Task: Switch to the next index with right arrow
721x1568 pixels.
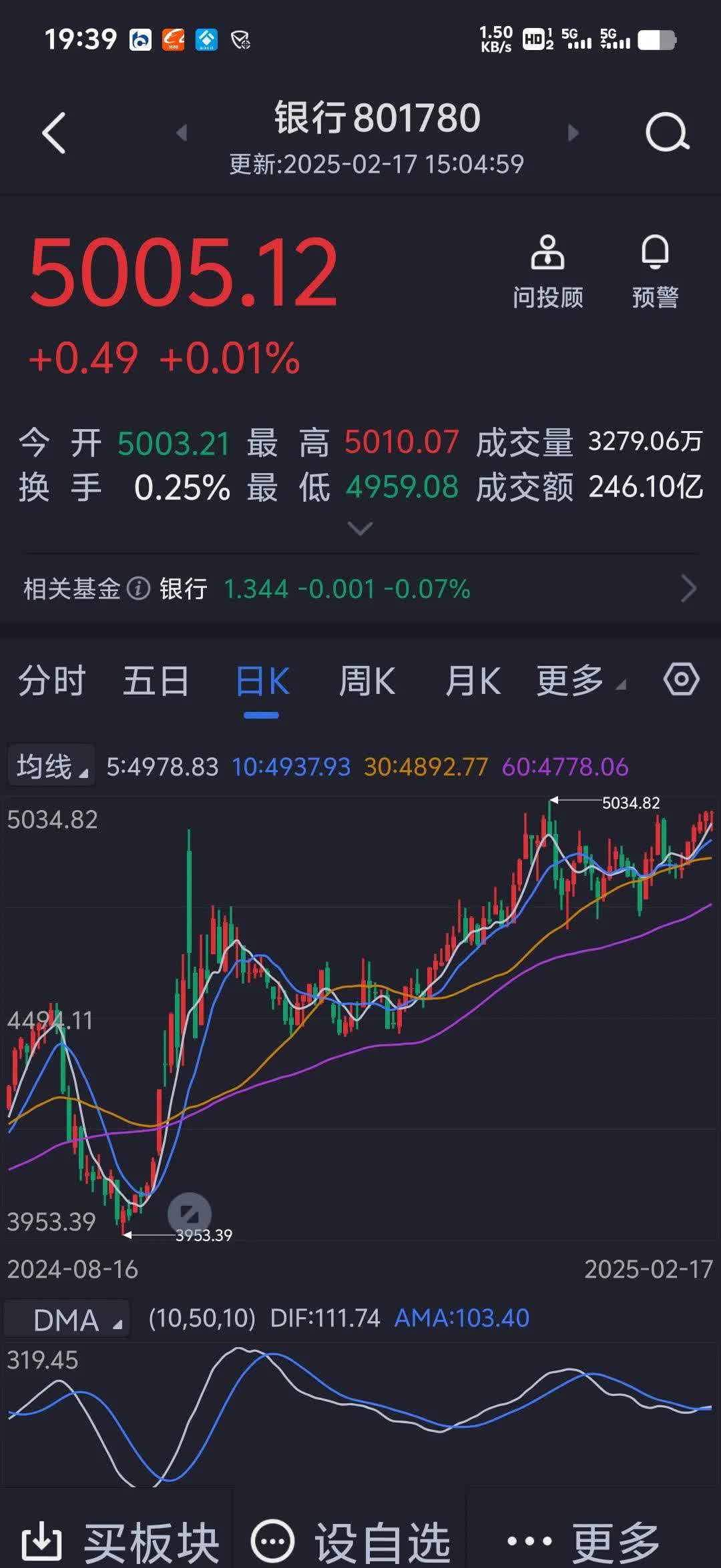Action: [573, 133]
